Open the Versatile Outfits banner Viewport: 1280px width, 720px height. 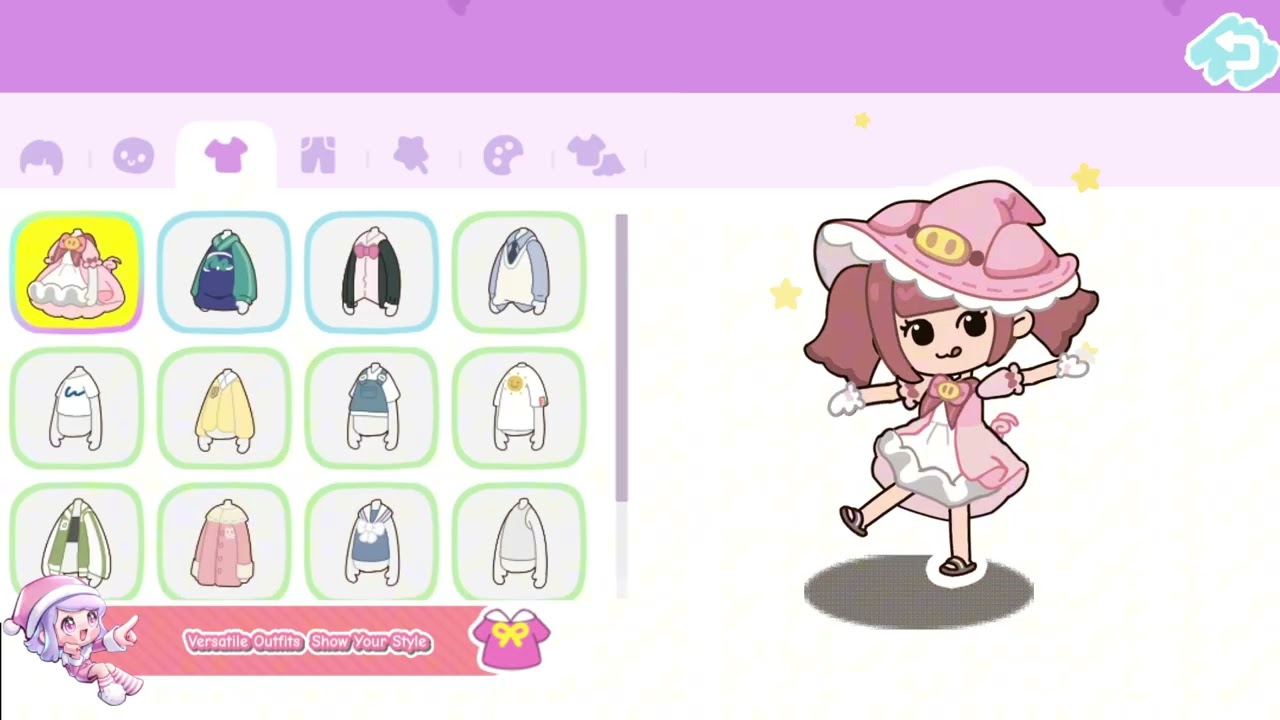pyautogui.click(x=308, y=641)
